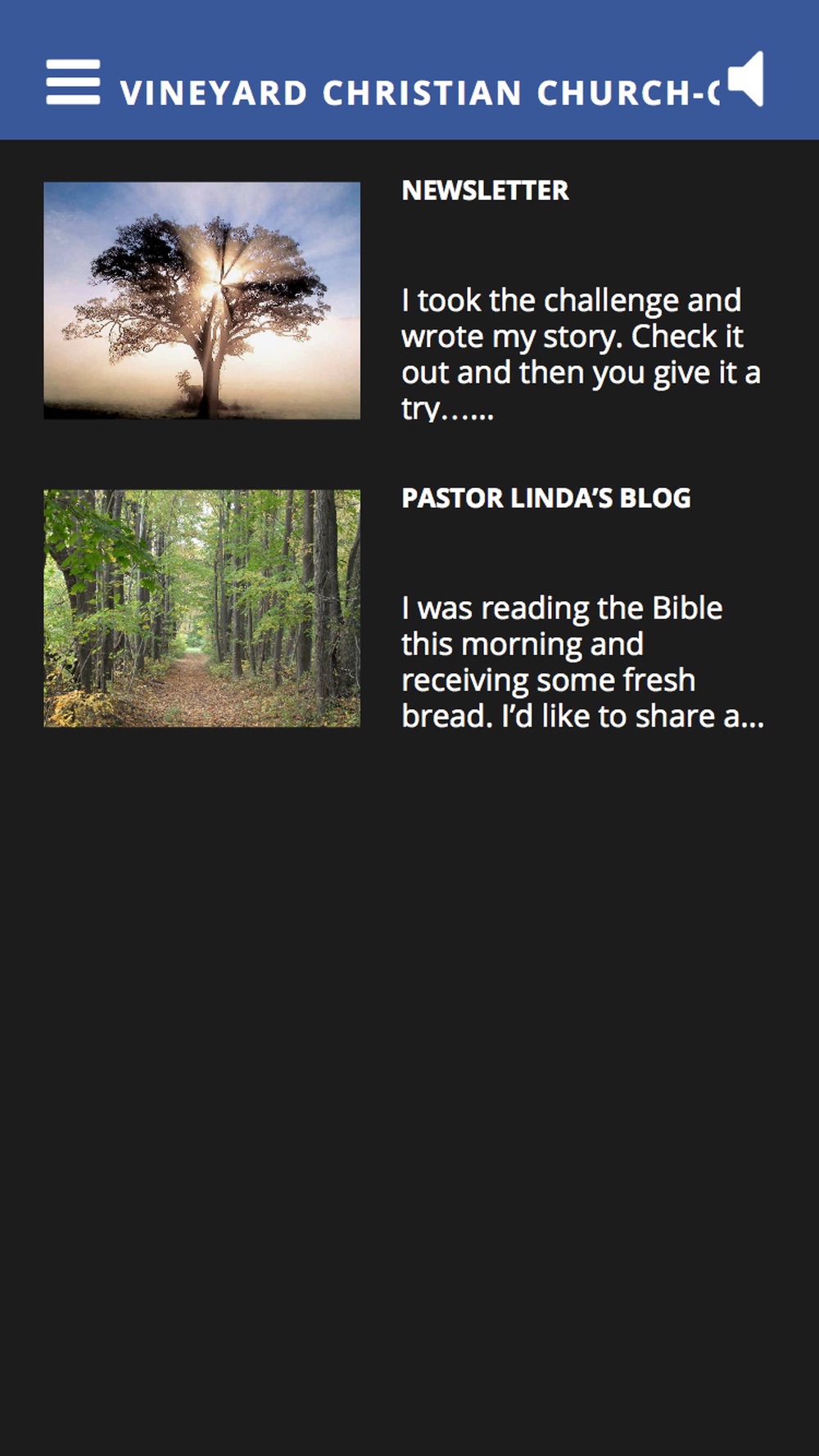Screen dimensions: 819x1456
Task: Open the Newsletter entry
Action: (485, 191)
